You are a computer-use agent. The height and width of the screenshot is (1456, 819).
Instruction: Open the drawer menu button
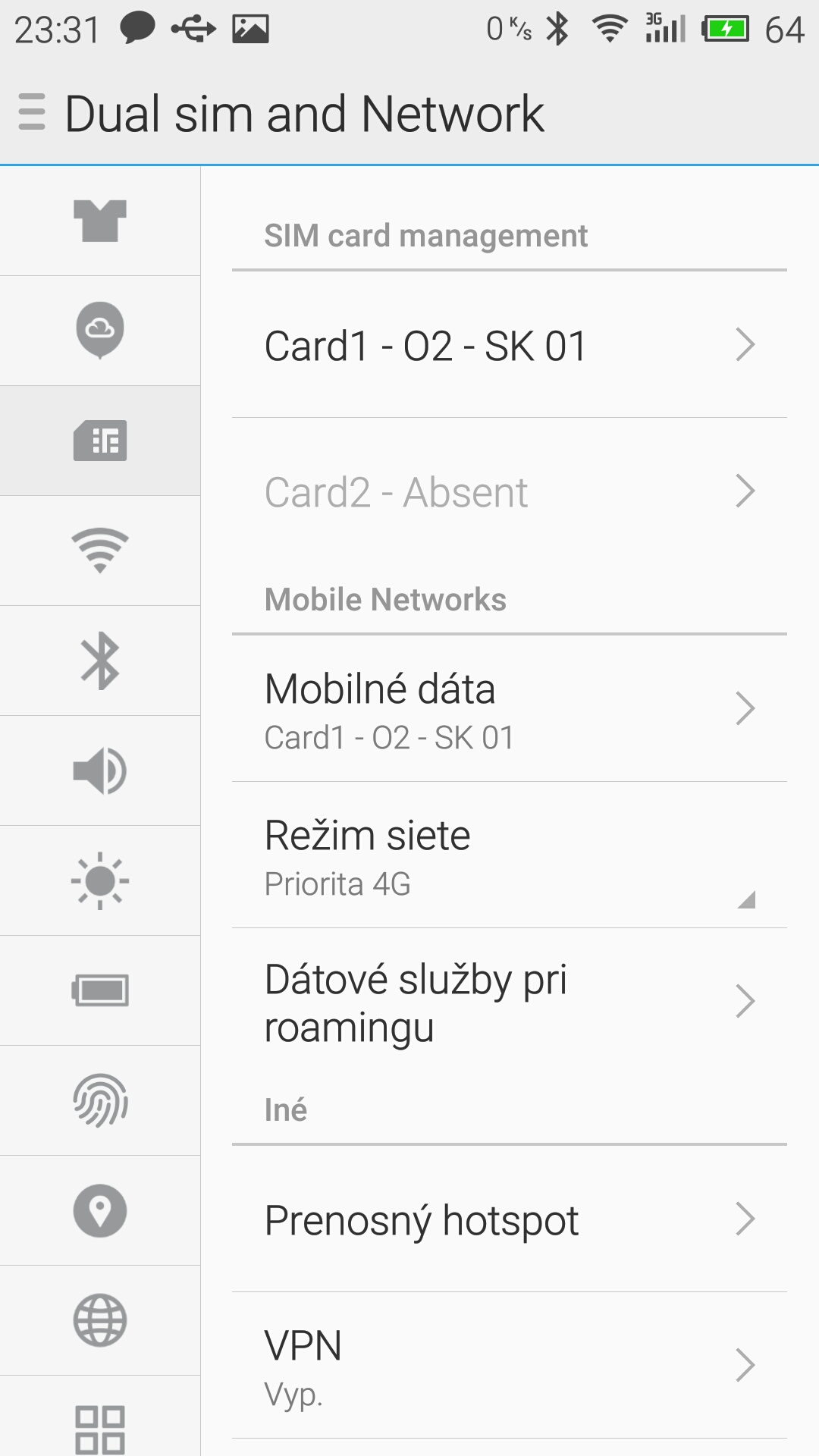32,112
